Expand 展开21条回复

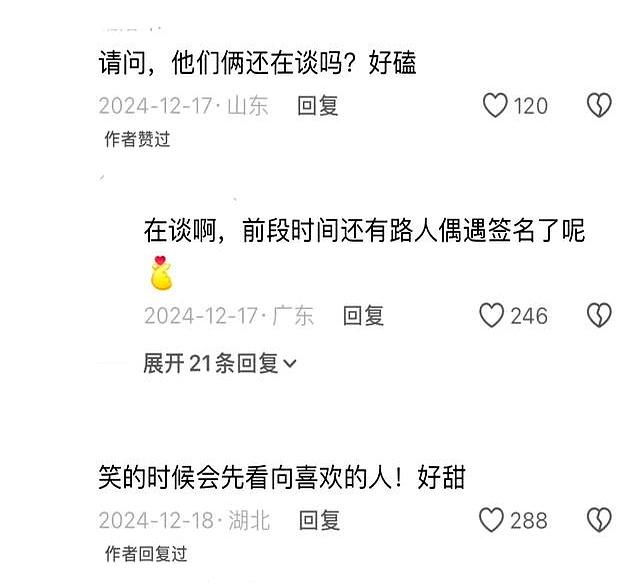pyautogui.click(x=220, y=364)
